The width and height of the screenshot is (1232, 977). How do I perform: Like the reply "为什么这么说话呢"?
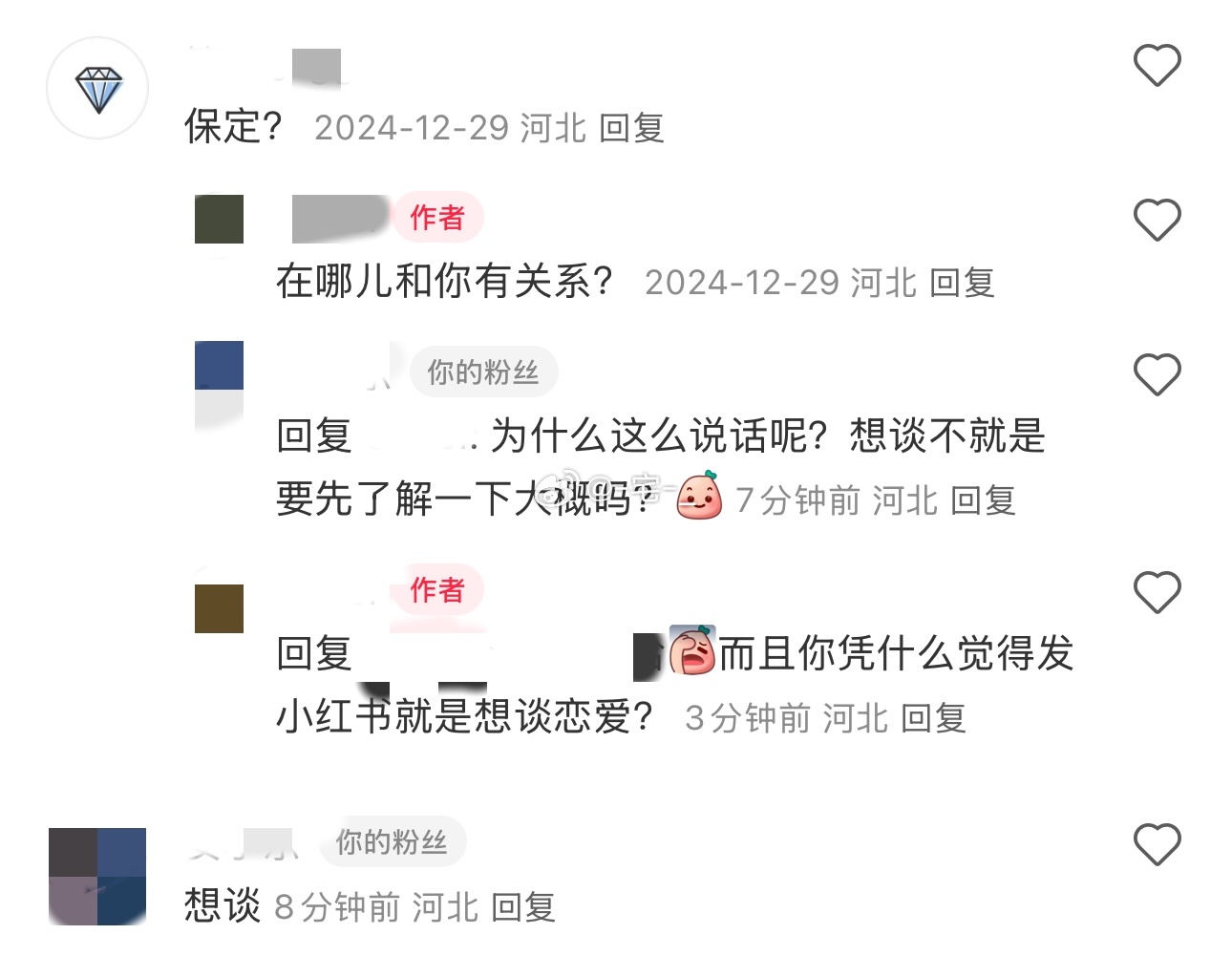(1157, 373)
